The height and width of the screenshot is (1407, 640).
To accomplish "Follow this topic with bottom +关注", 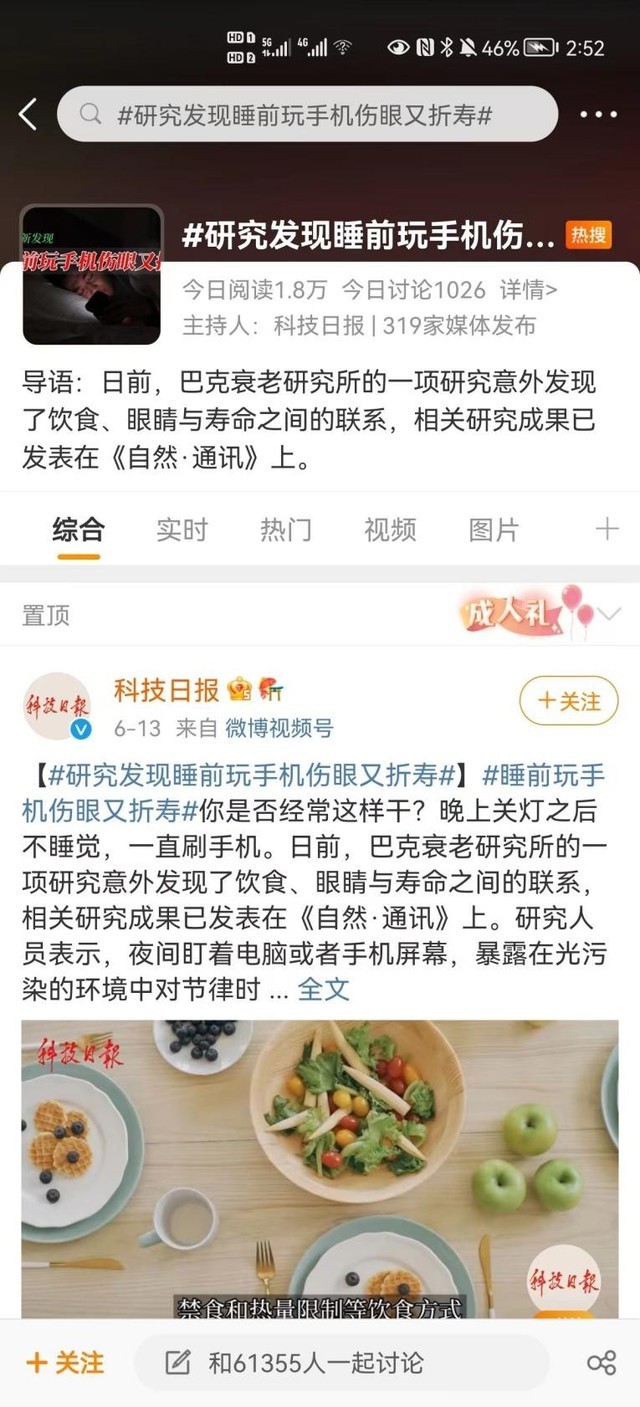I will tap(65, 1362).
